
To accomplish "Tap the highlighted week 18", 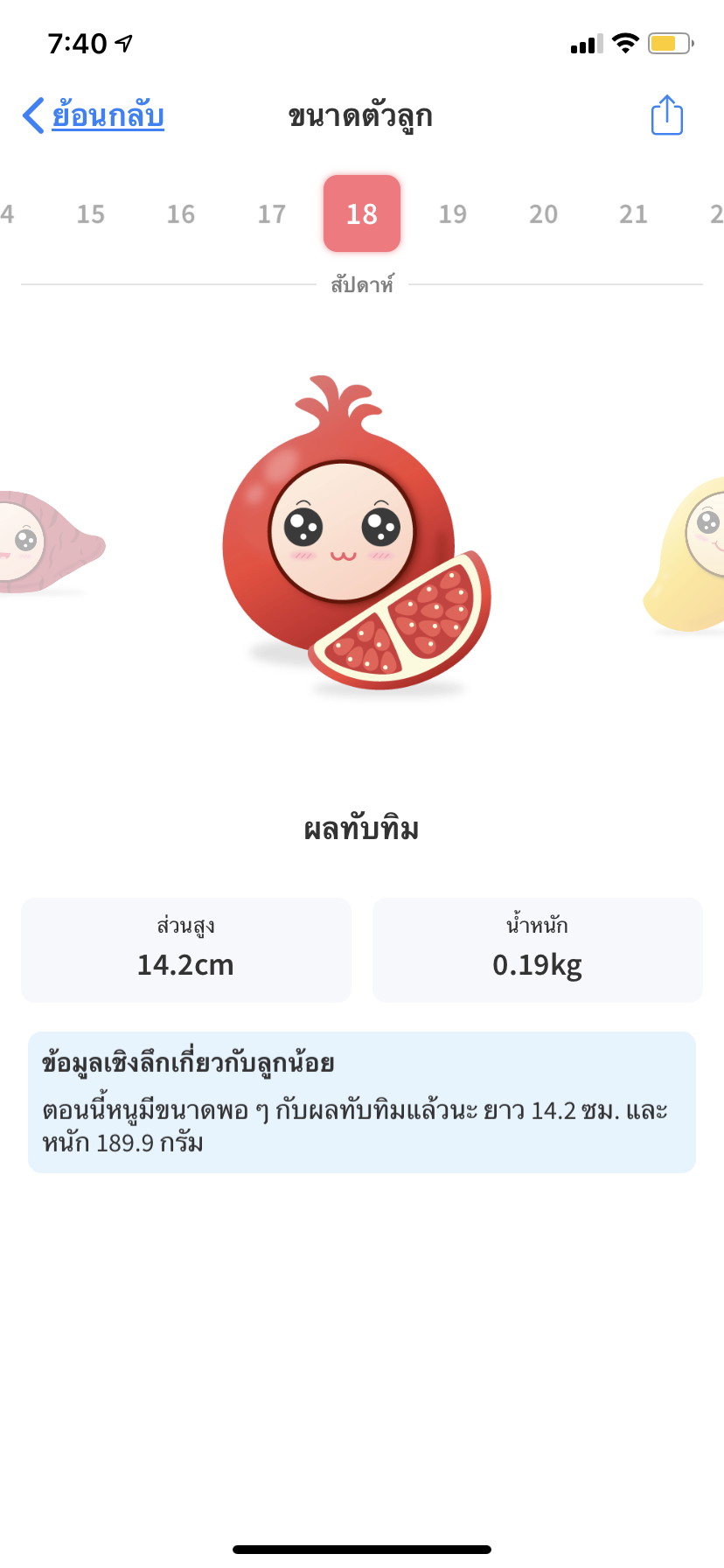I will (362, 214).
